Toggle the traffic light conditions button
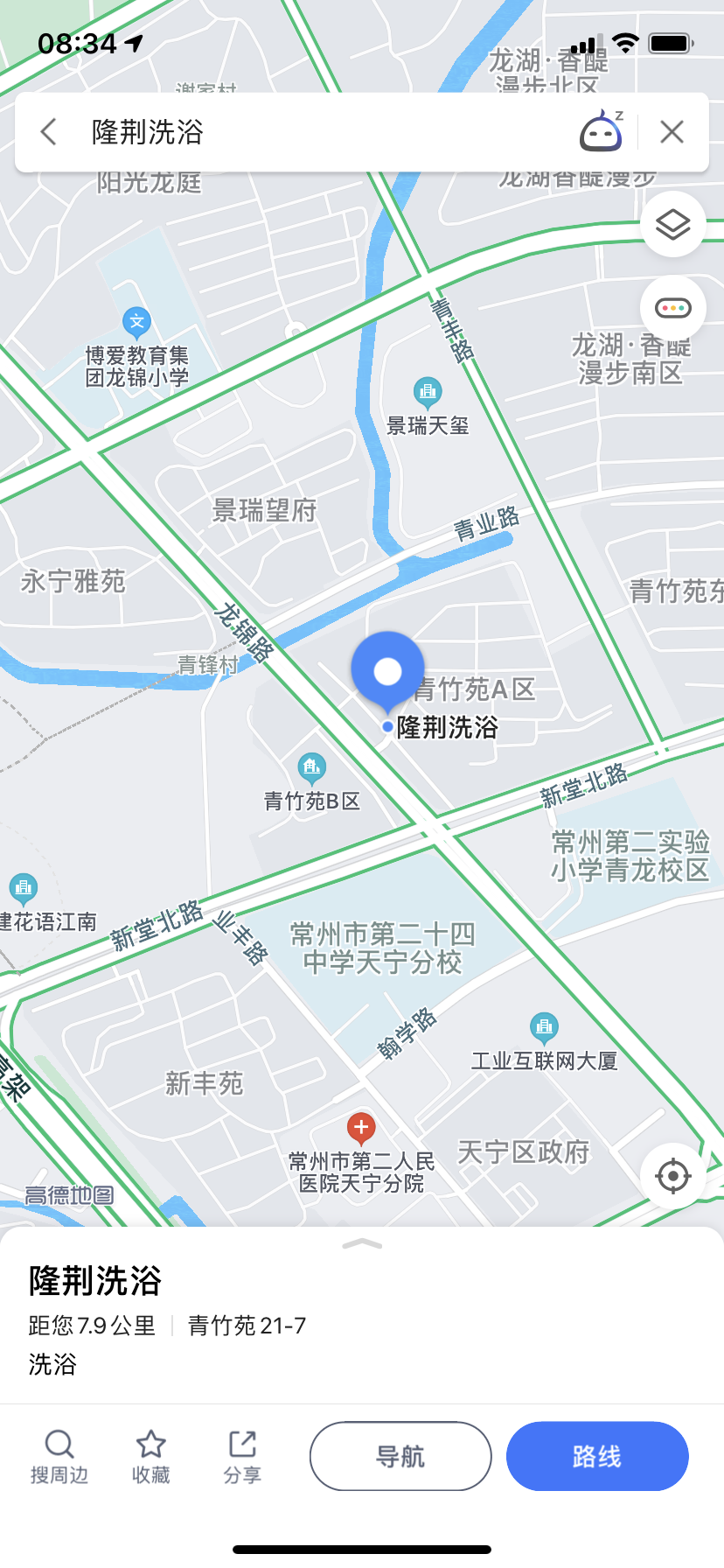Viewport: 724px width, 1568px height. (672, 308)
